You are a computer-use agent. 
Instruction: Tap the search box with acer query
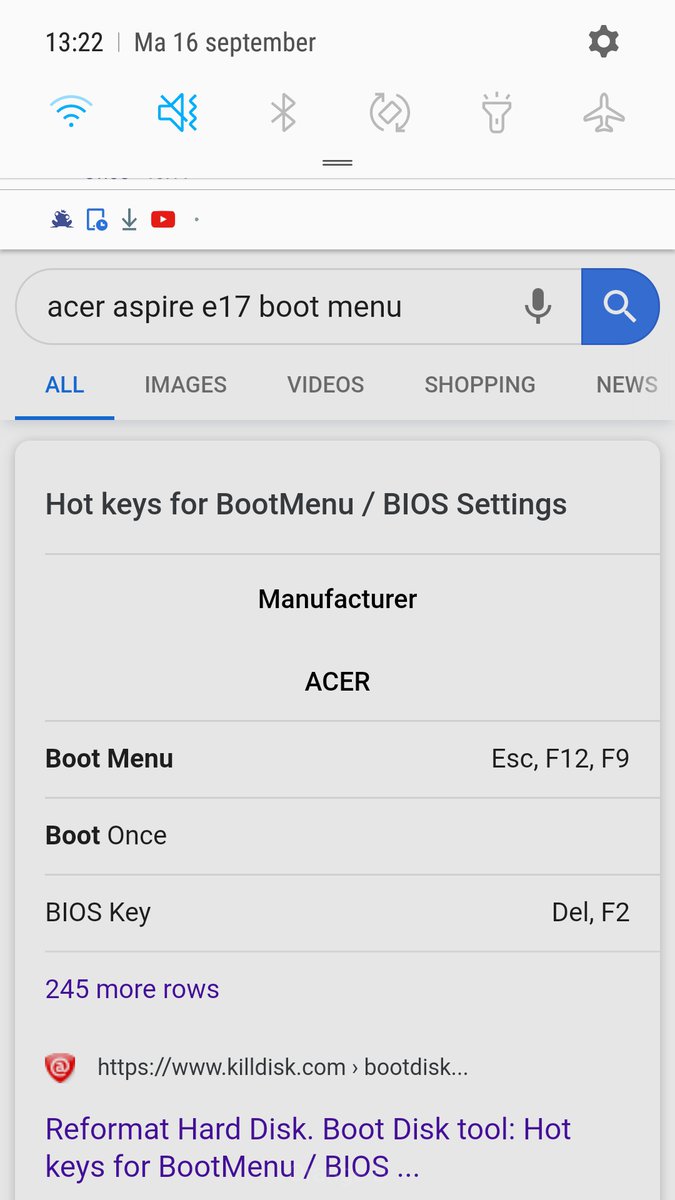coord(298,306)
